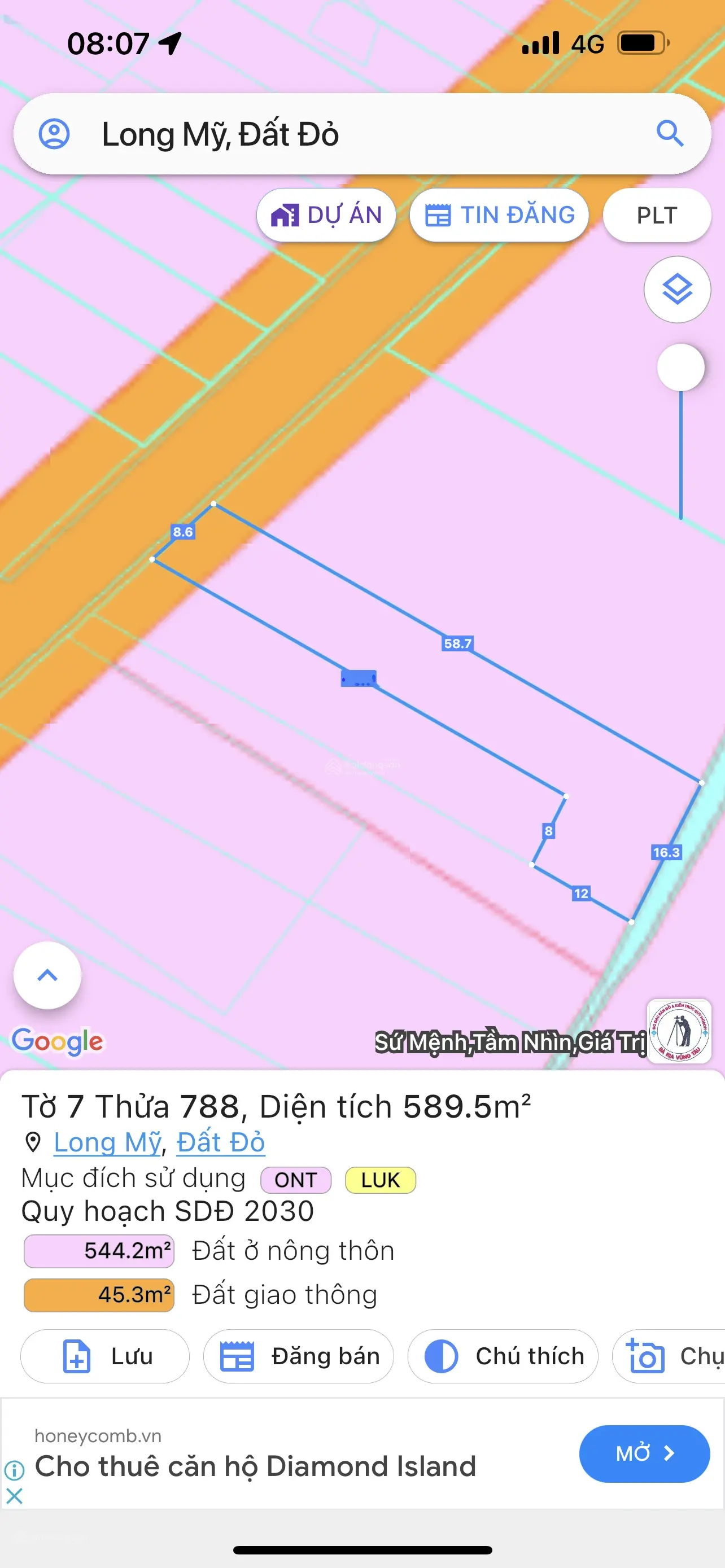Open the map layers button
Viewport: 725px width, 1568px height.
[x=677, y=290]
